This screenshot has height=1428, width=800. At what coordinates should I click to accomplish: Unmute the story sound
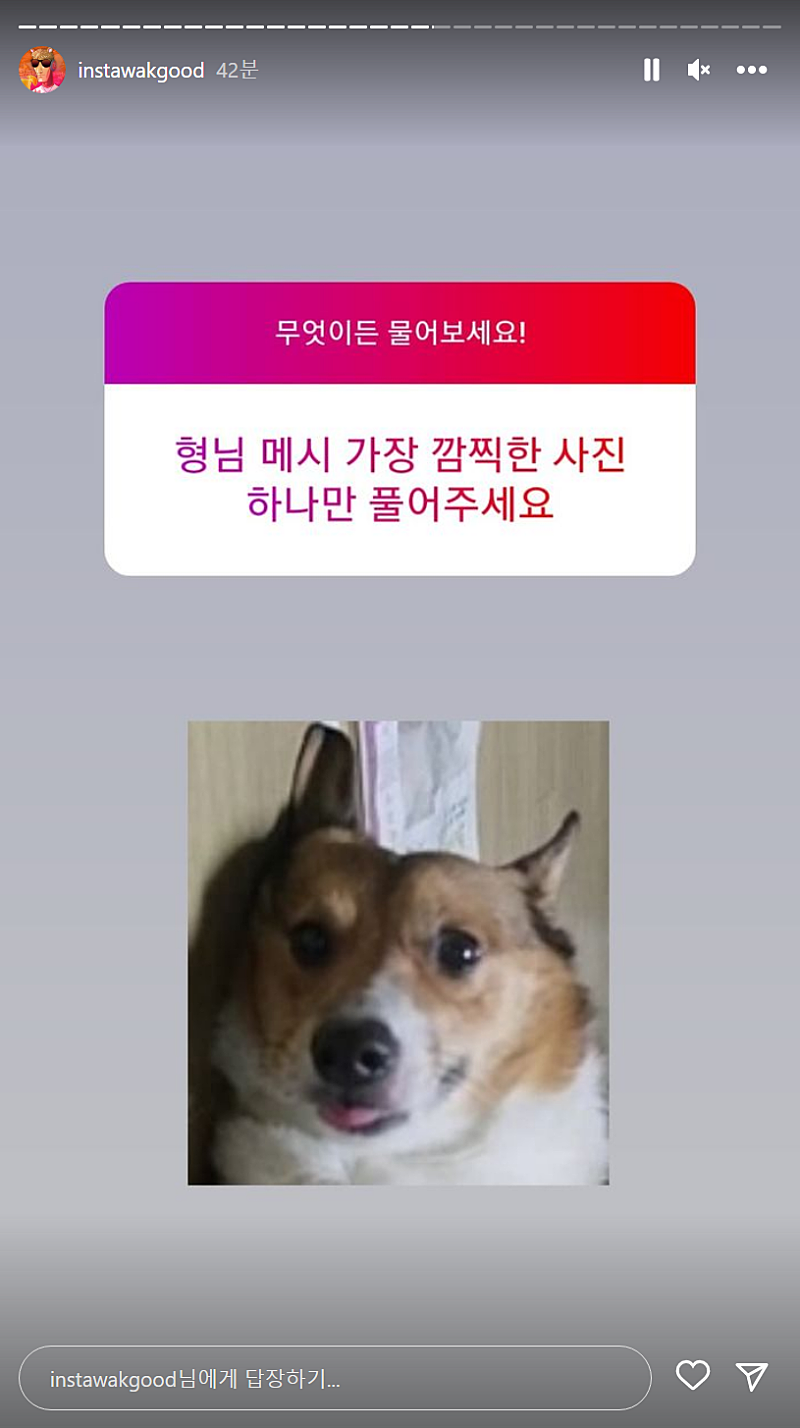tap(699, 70)
